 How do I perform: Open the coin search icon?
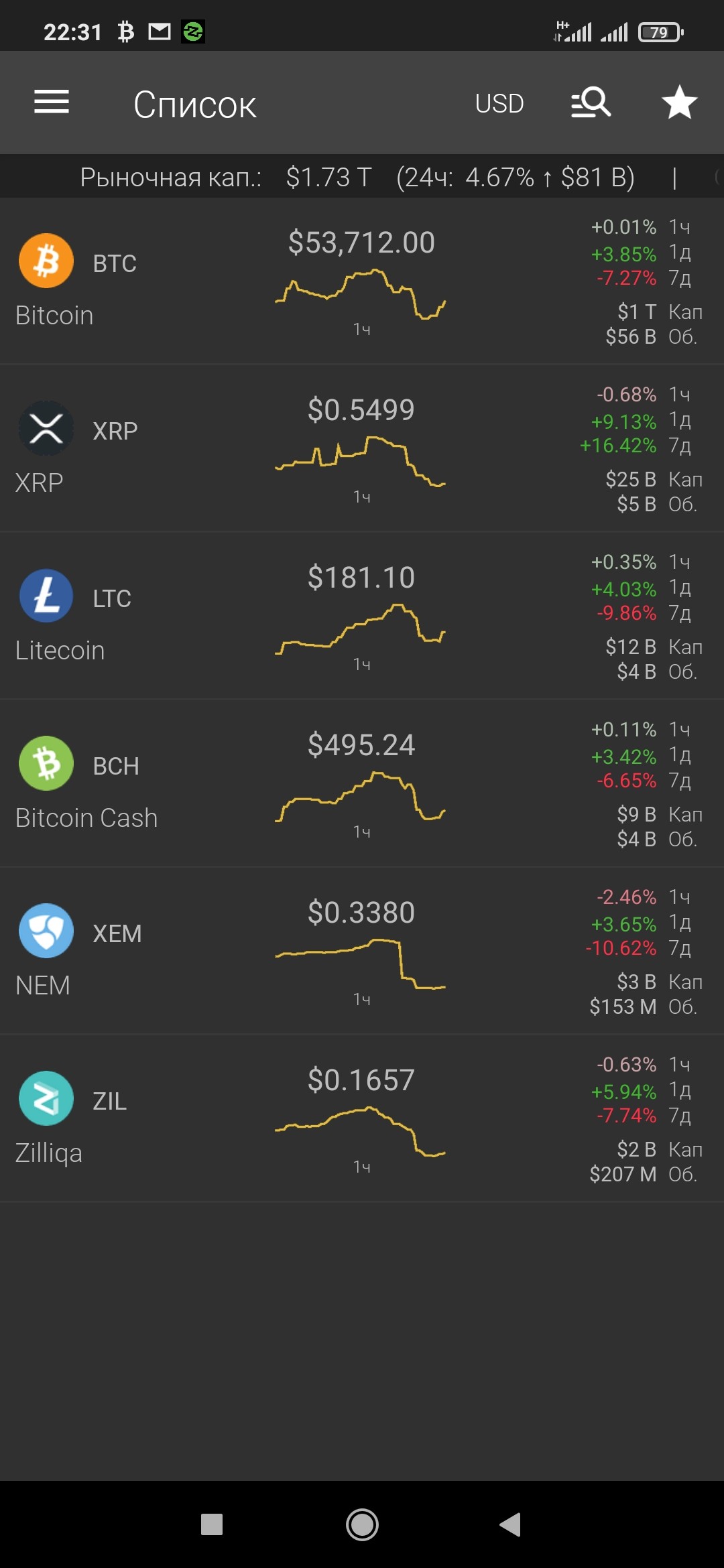coord(591,103)
